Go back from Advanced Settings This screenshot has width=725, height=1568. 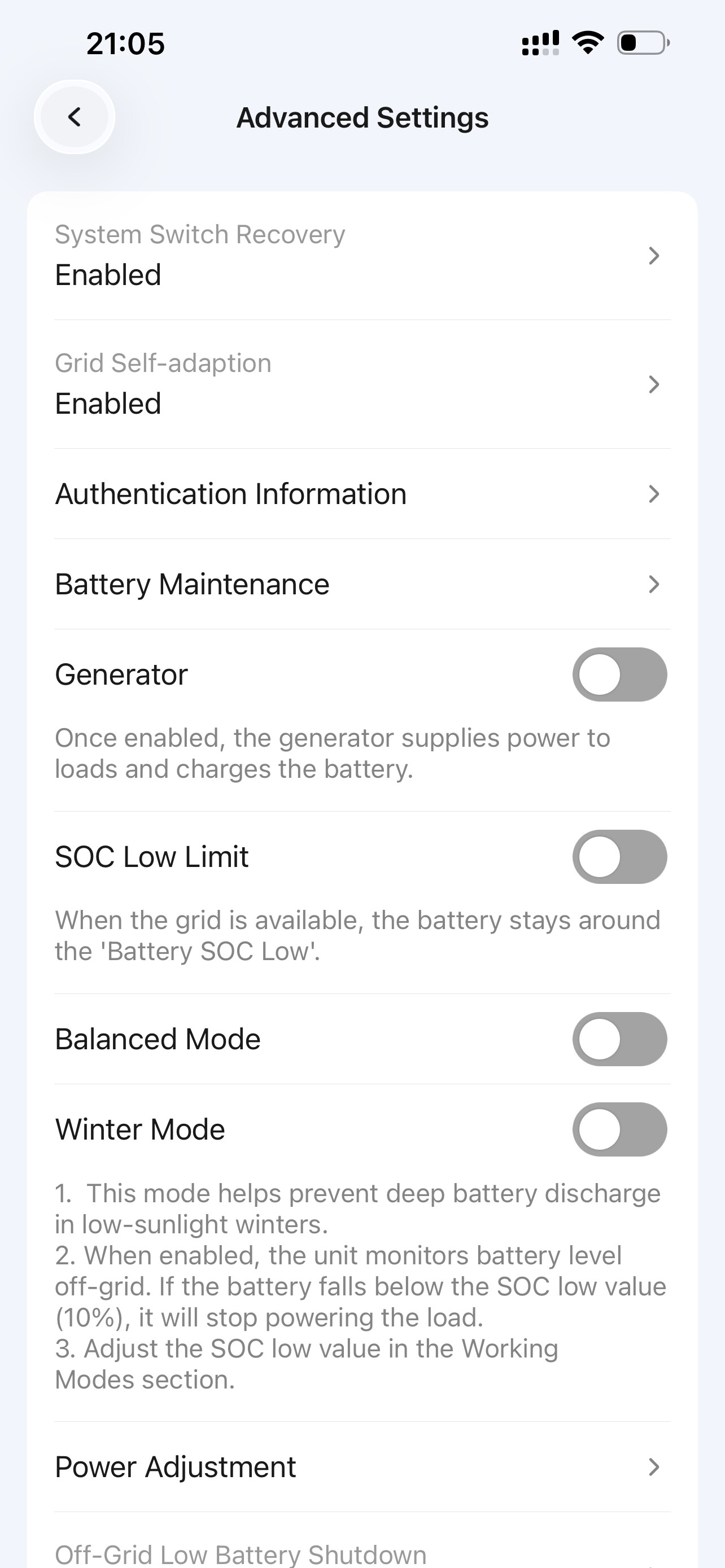tap(75, 117)
